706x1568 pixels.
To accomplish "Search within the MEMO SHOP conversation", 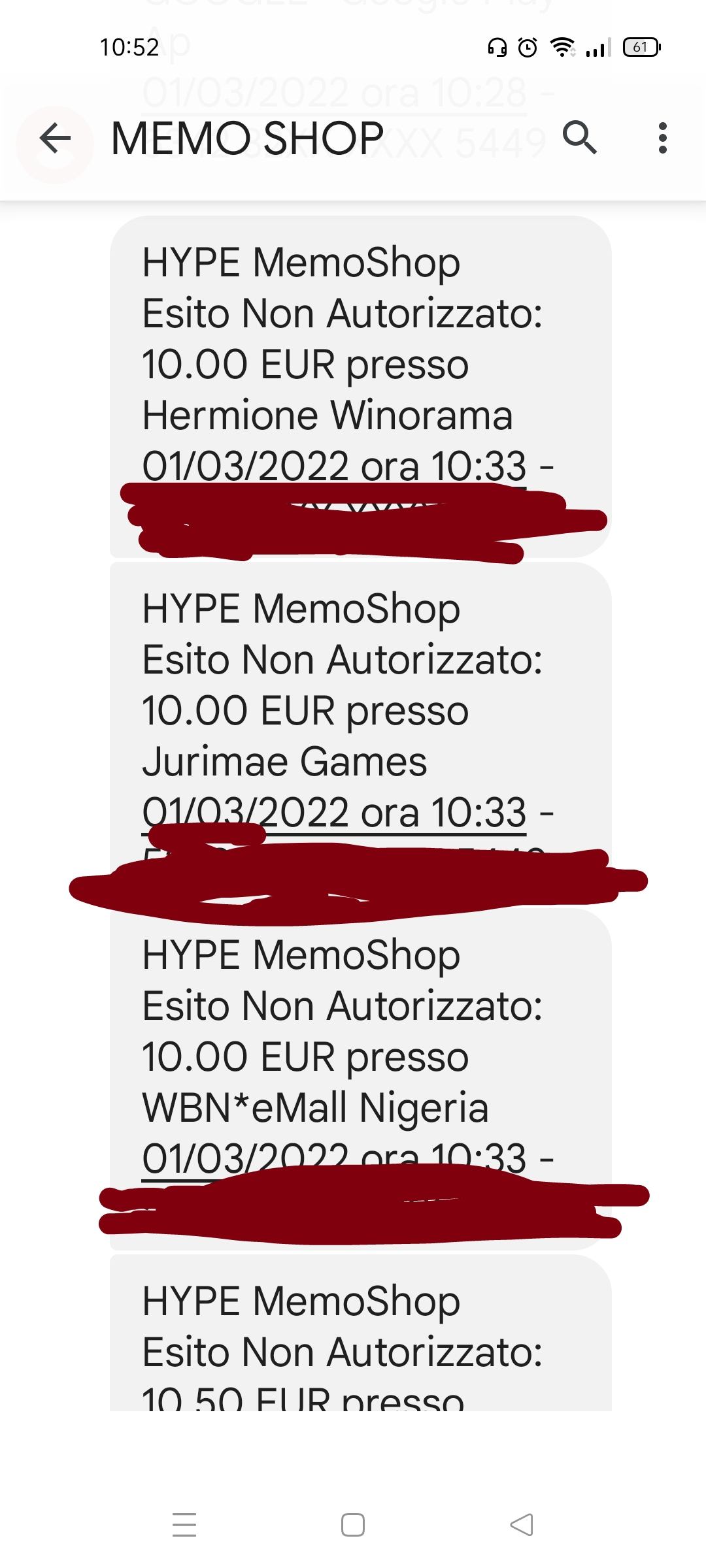I will (579, 138).
